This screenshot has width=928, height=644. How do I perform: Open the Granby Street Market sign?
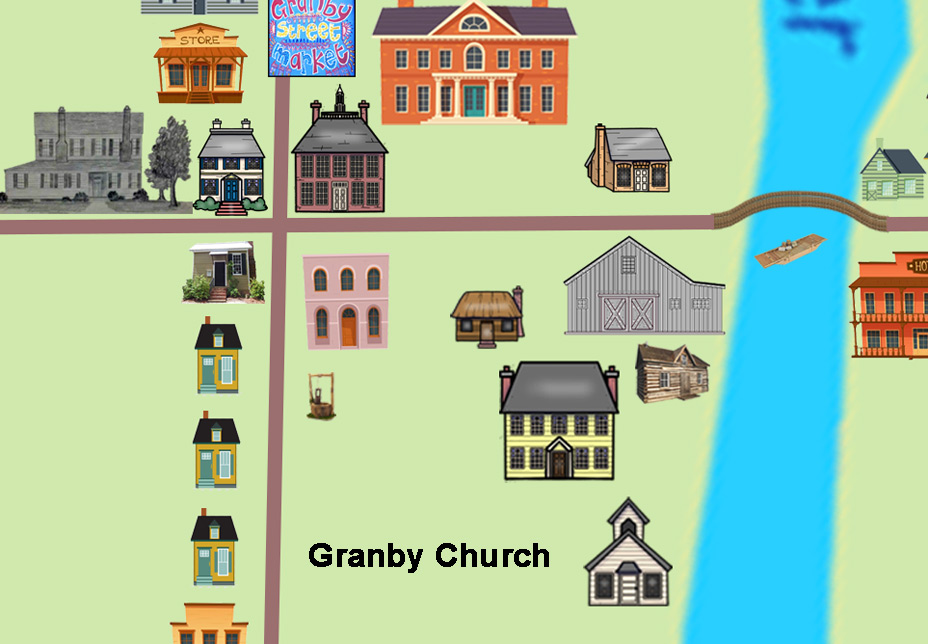coord(311,38)
